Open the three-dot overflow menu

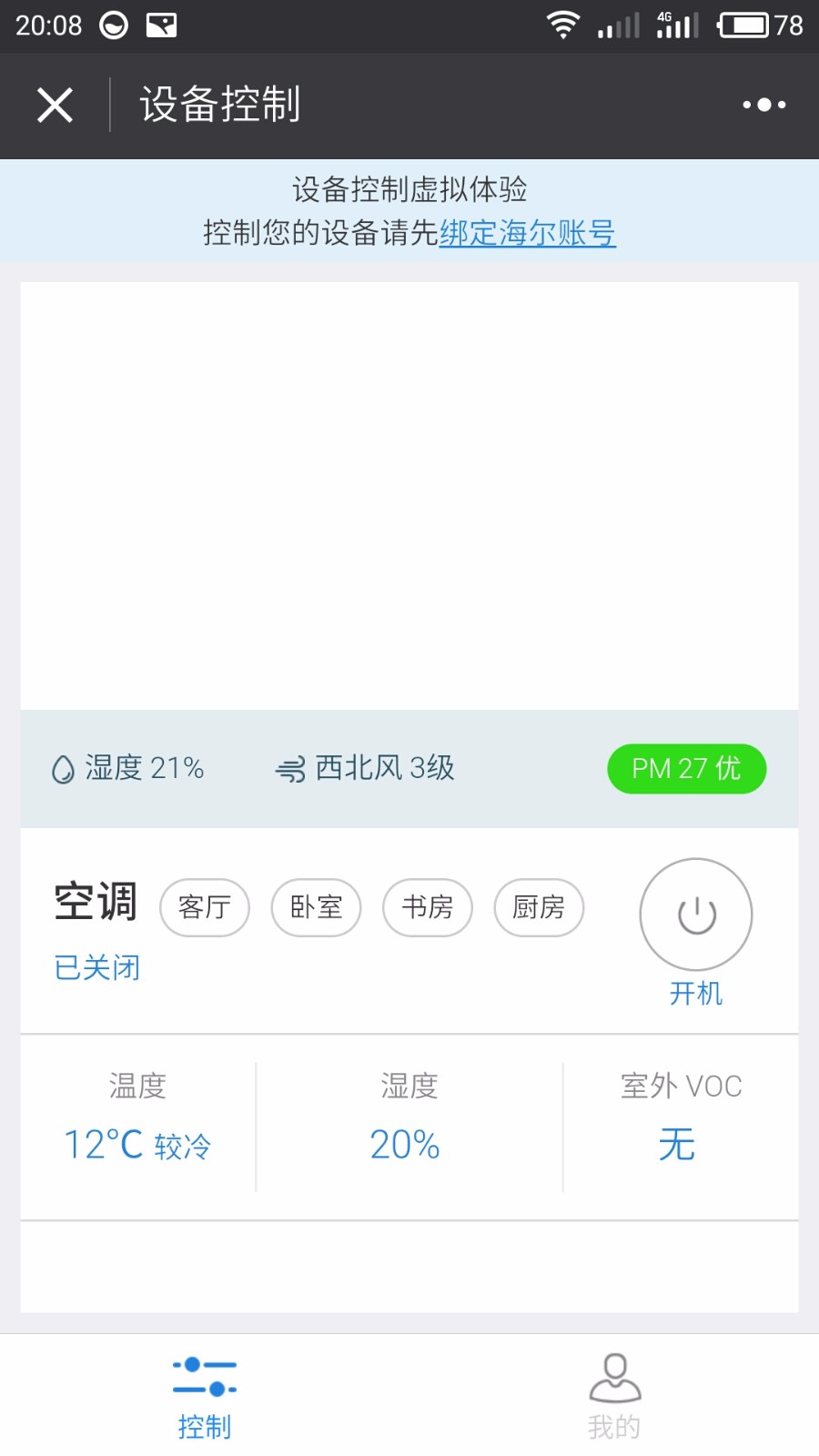pyautogui.click(x=763, y=105)
